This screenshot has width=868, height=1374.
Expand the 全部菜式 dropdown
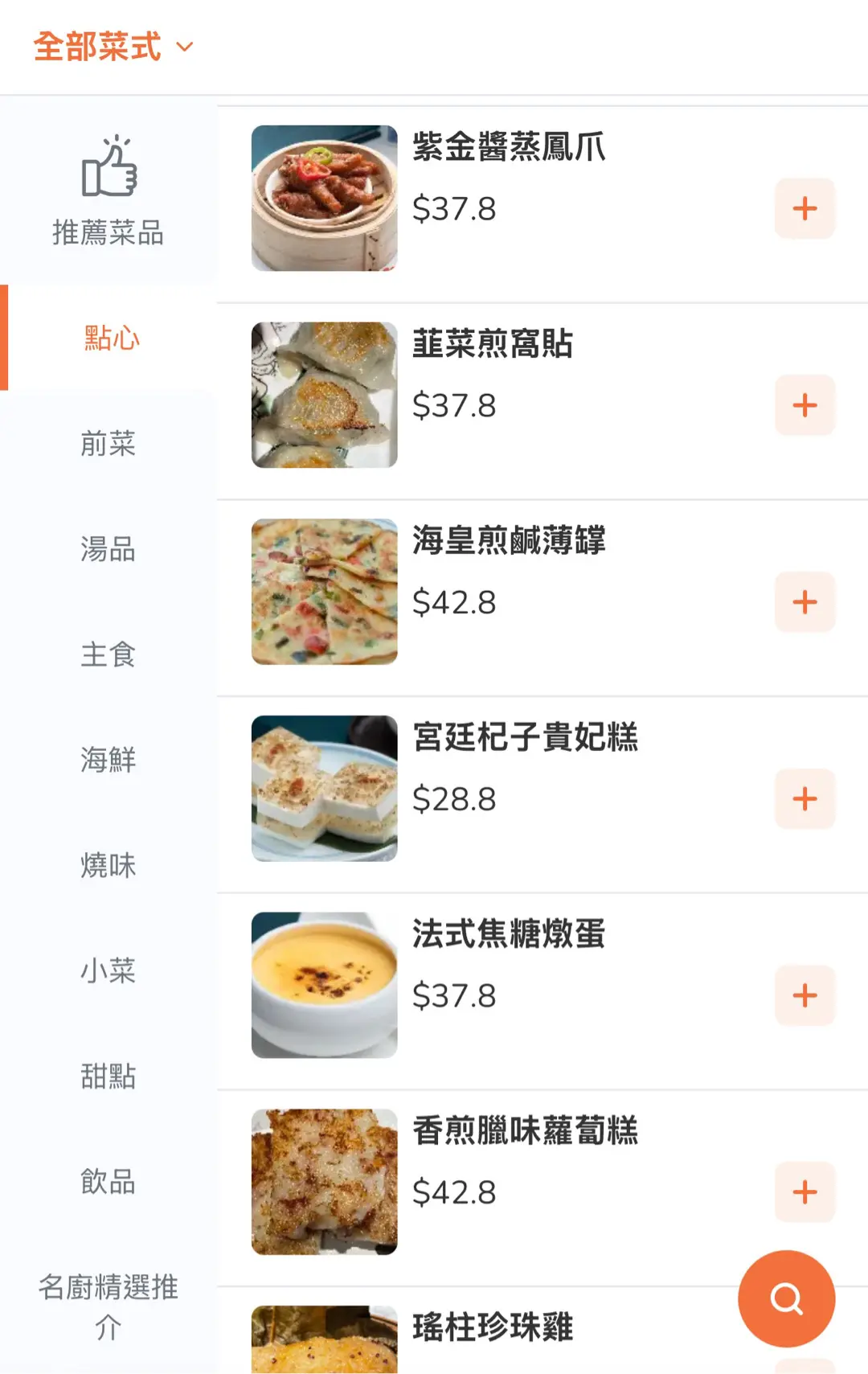[113, 47]
